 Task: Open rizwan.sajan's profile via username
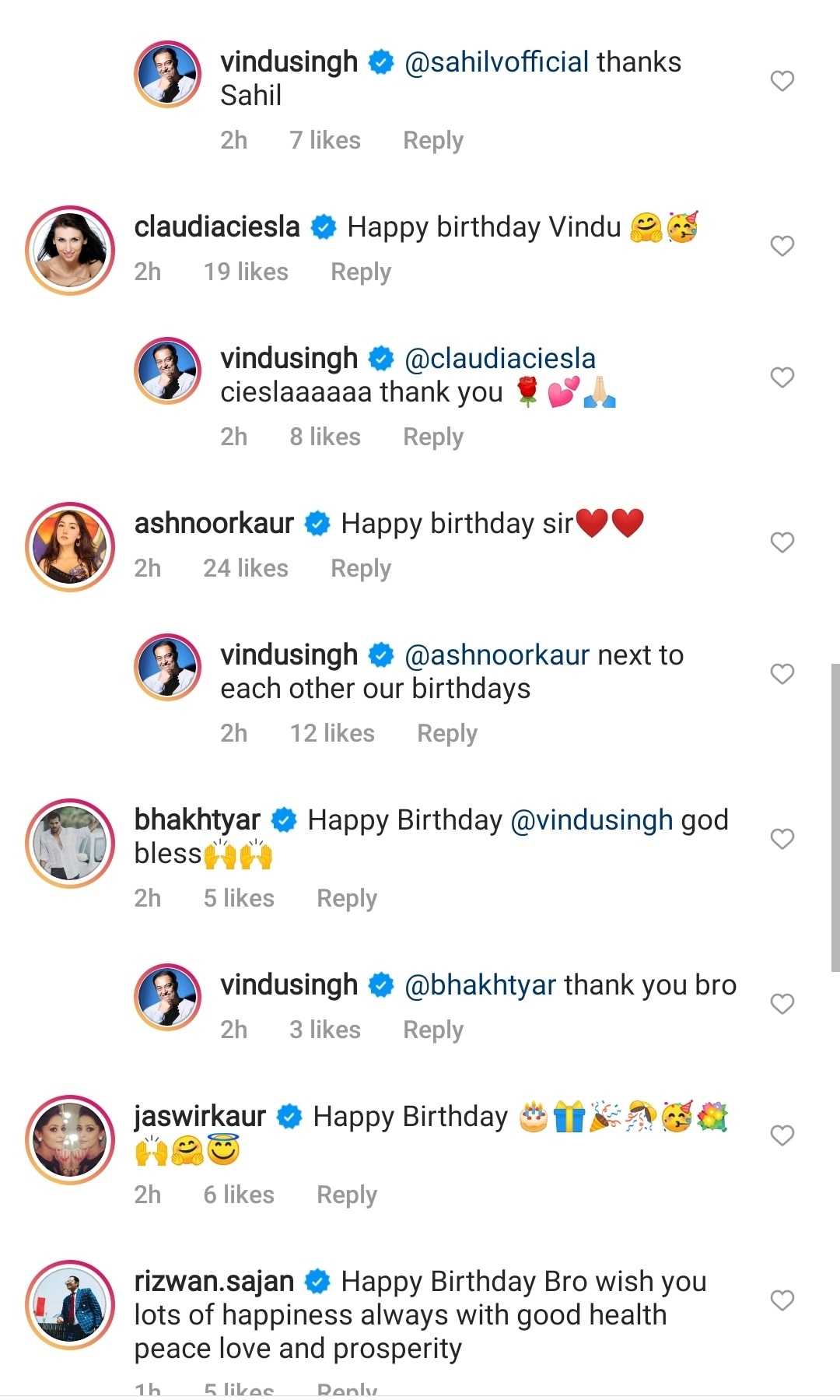click(214, 1281)
